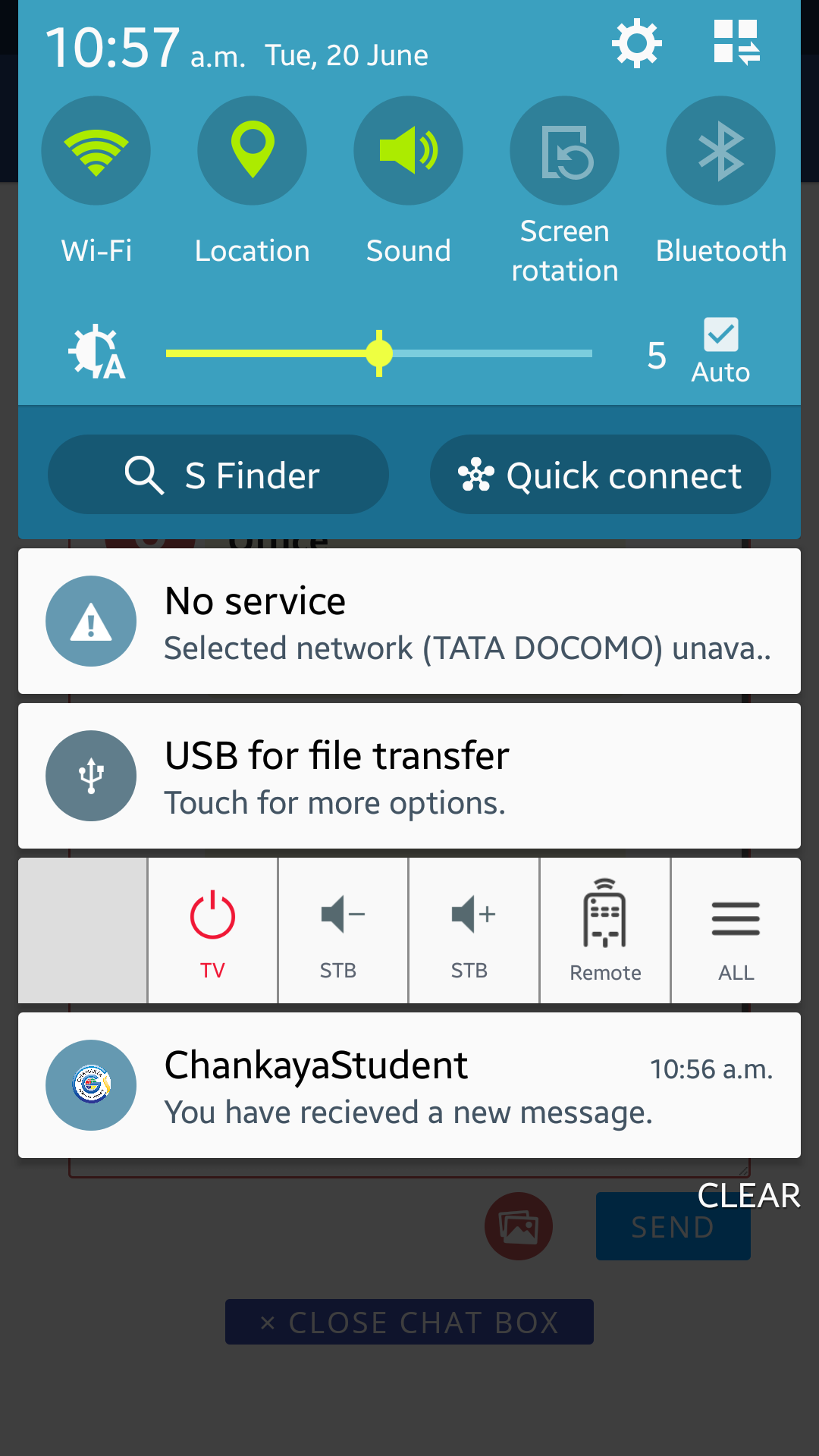Screen dimensions: 819x1456
Task: Turn off Wi-Fi
Action: pos(96,151)
